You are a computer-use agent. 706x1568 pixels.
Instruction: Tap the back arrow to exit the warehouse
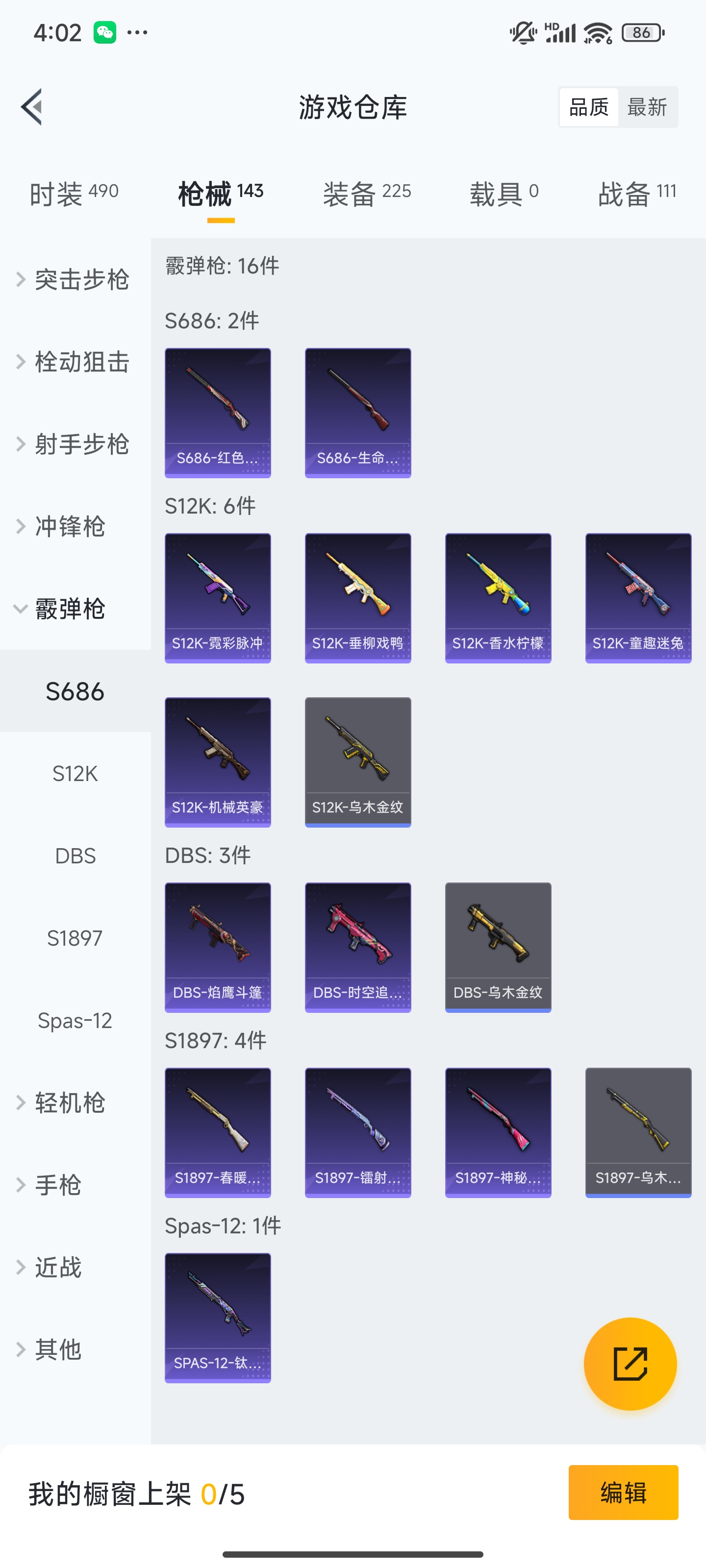(x=32, y=106)
